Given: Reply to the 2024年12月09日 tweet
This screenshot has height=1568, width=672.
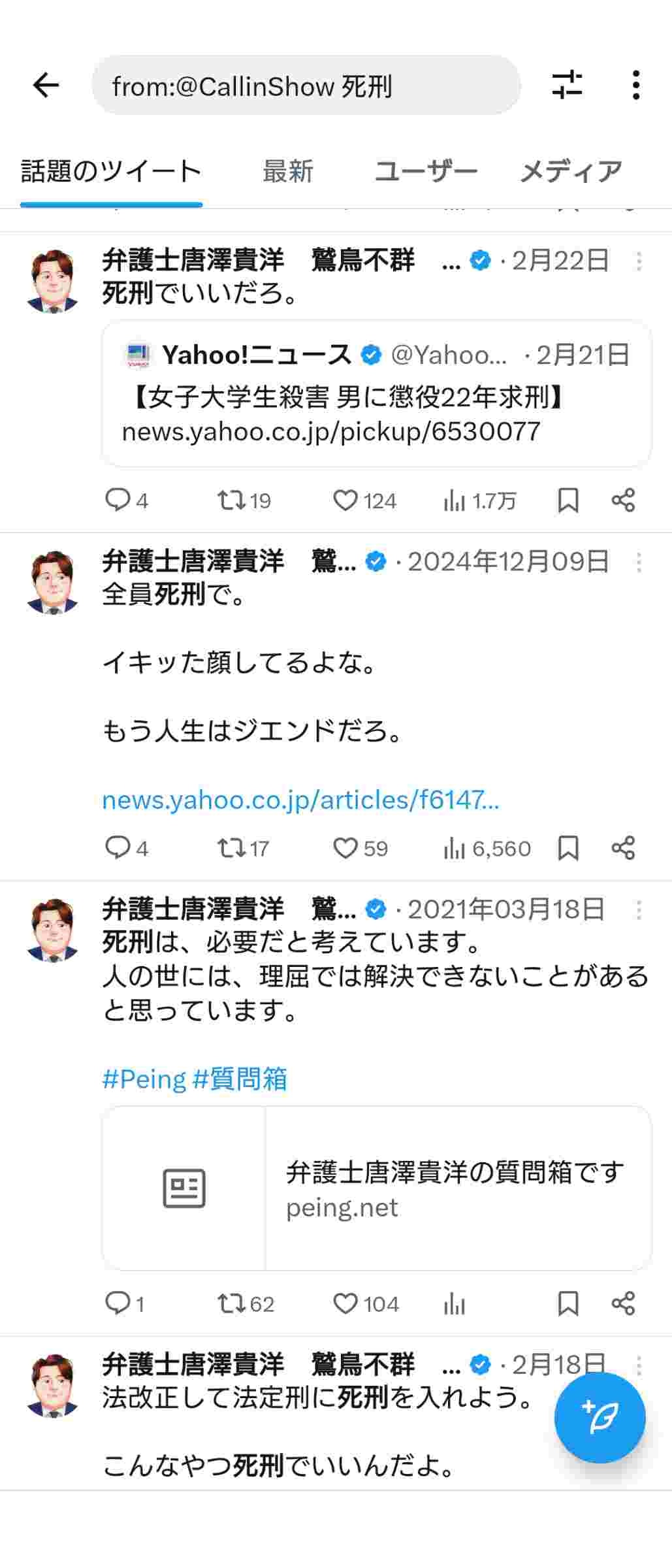Looking at the screenshot, I should tap(118, 848).
